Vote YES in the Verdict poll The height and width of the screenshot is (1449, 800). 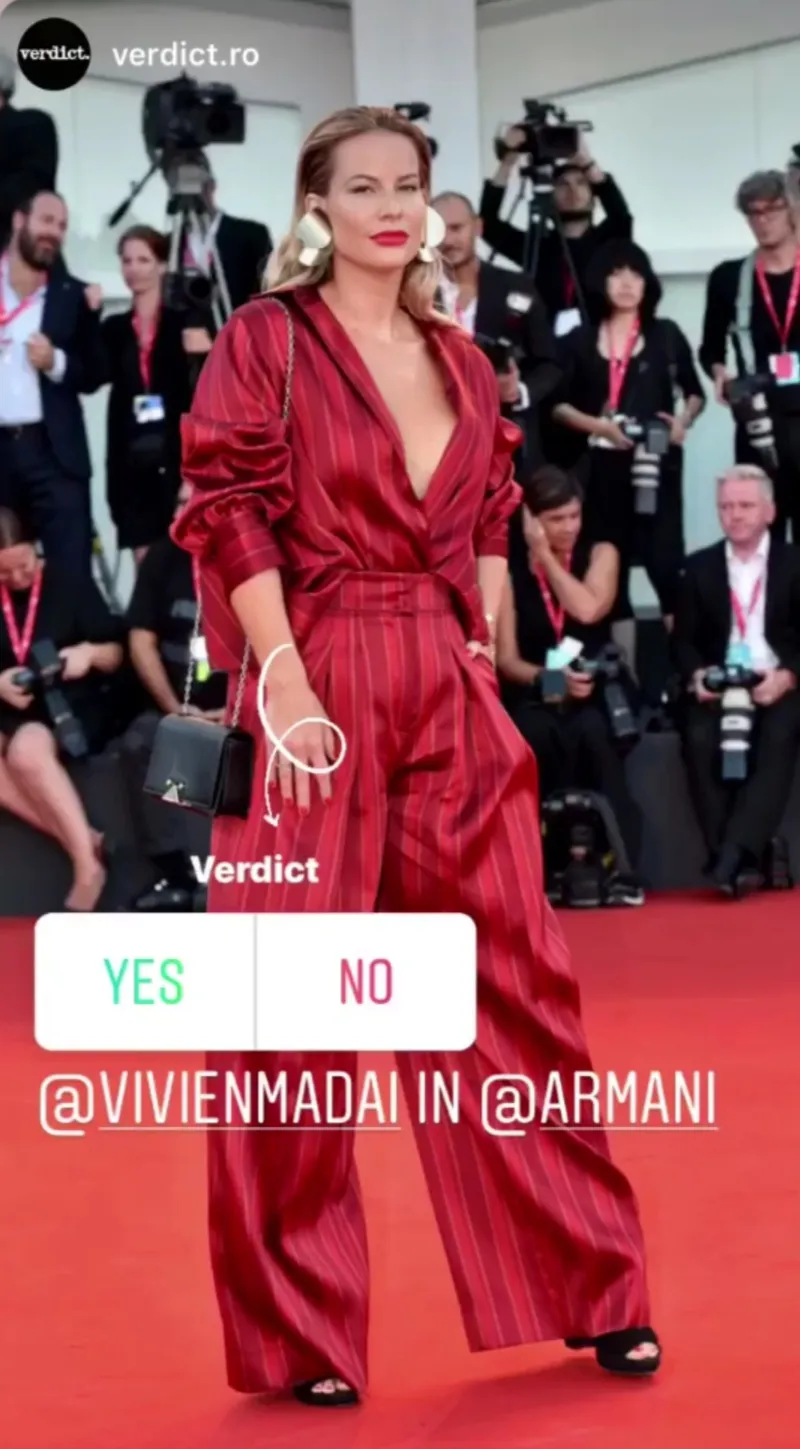coord(144,981)
